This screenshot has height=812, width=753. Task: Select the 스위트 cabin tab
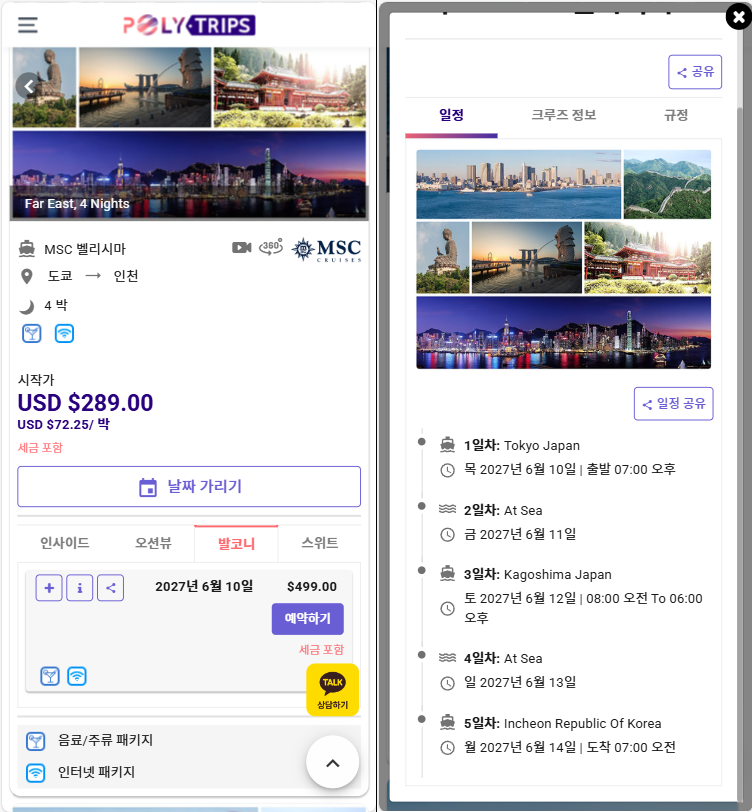pyautogui.click(x=320, y=543)
